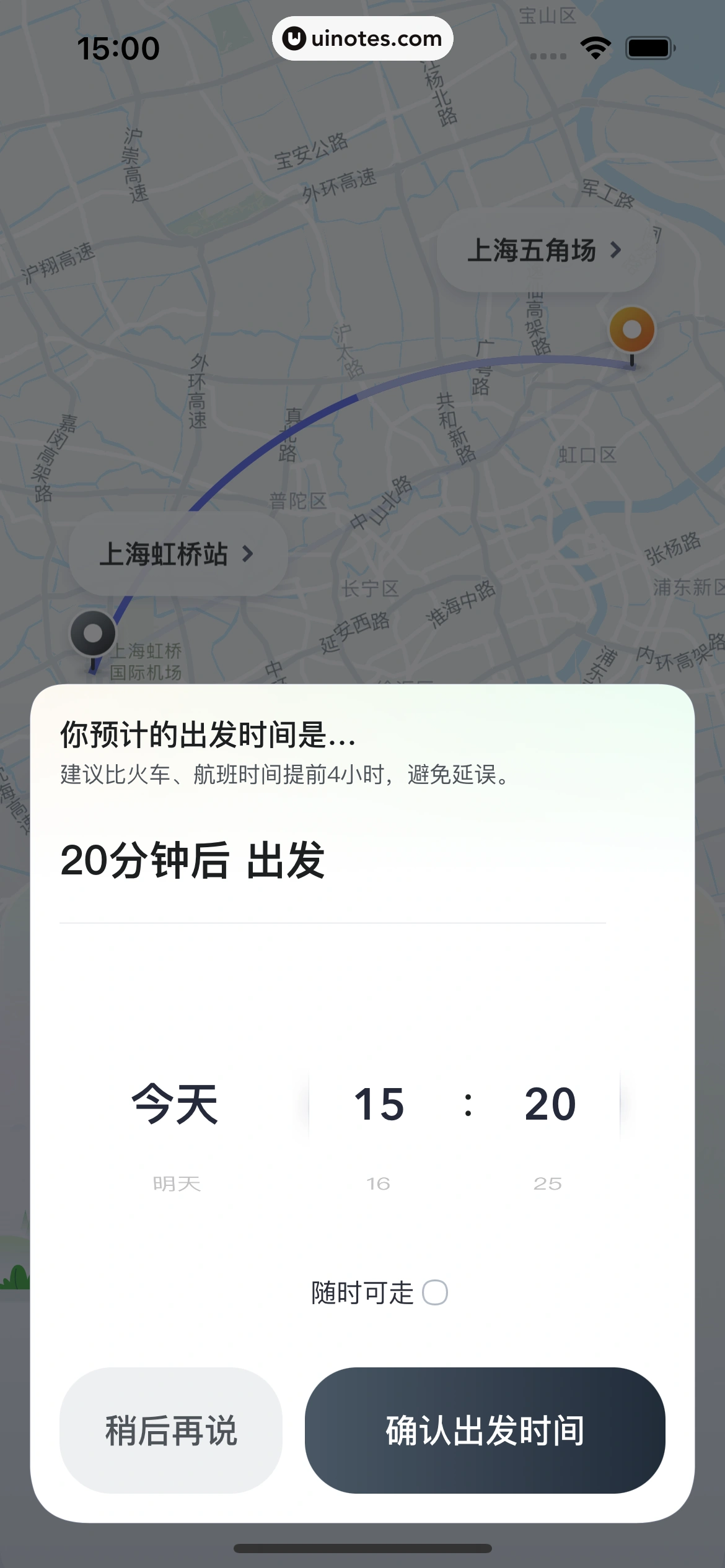Viewport: 725px width, 1568px height.
Task: Confirm departure time with 确认出发时间
Action: (485, 1431)
